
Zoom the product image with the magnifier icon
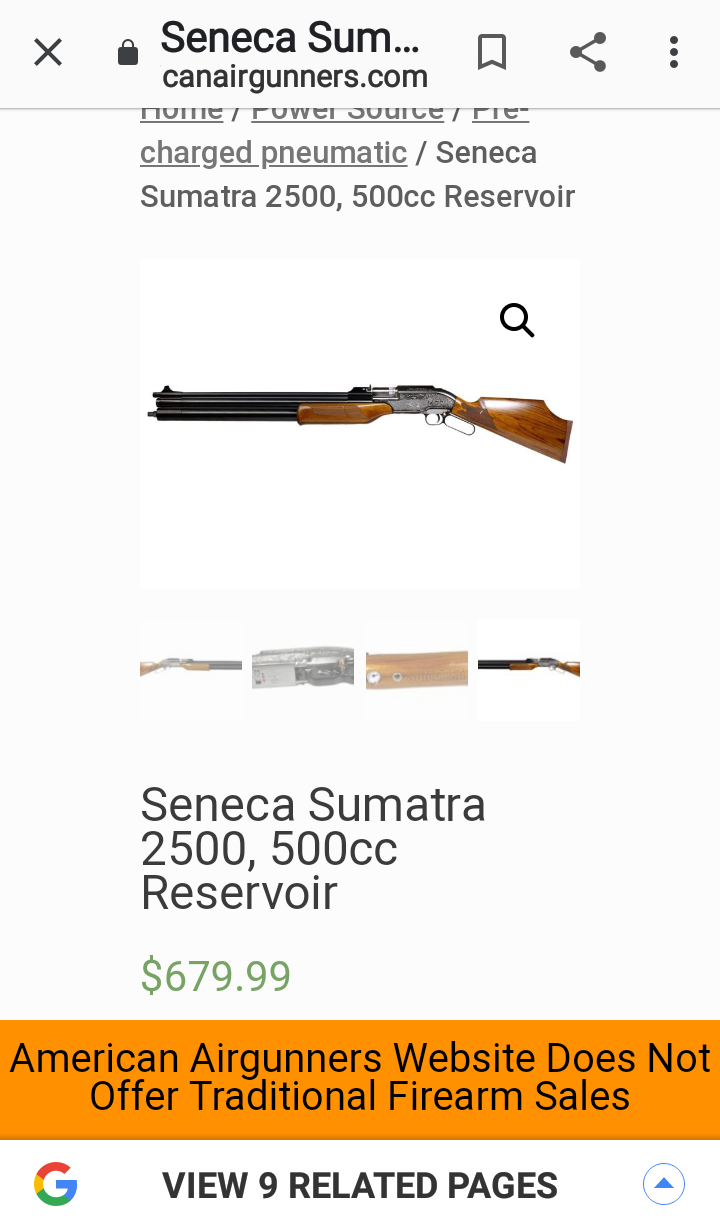coord(517,321)
